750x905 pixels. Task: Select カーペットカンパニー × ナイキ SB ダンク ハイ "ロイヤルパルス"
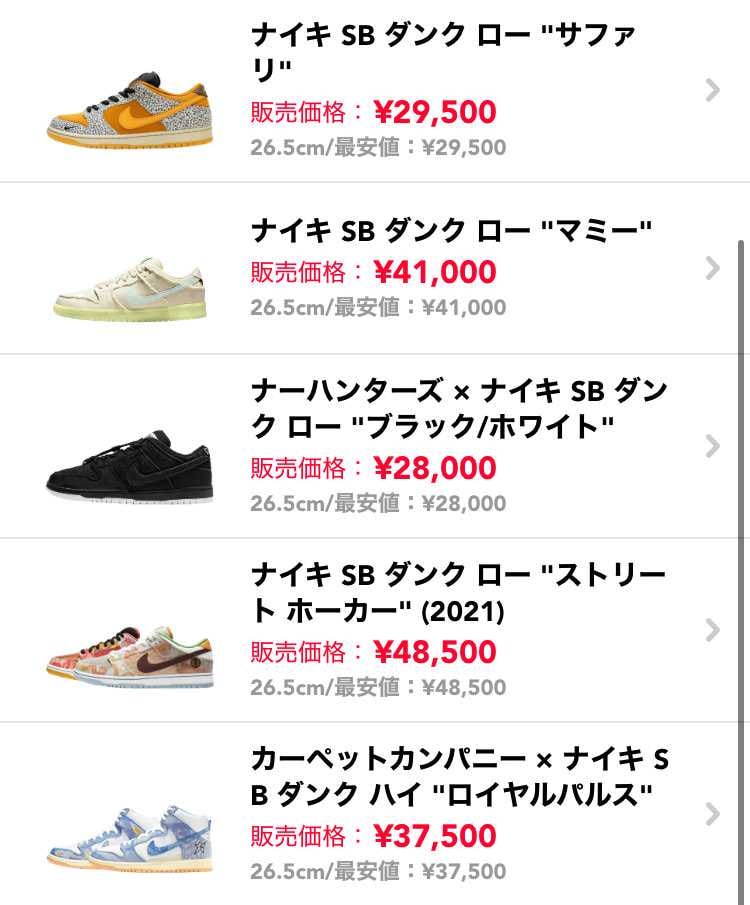458,777
